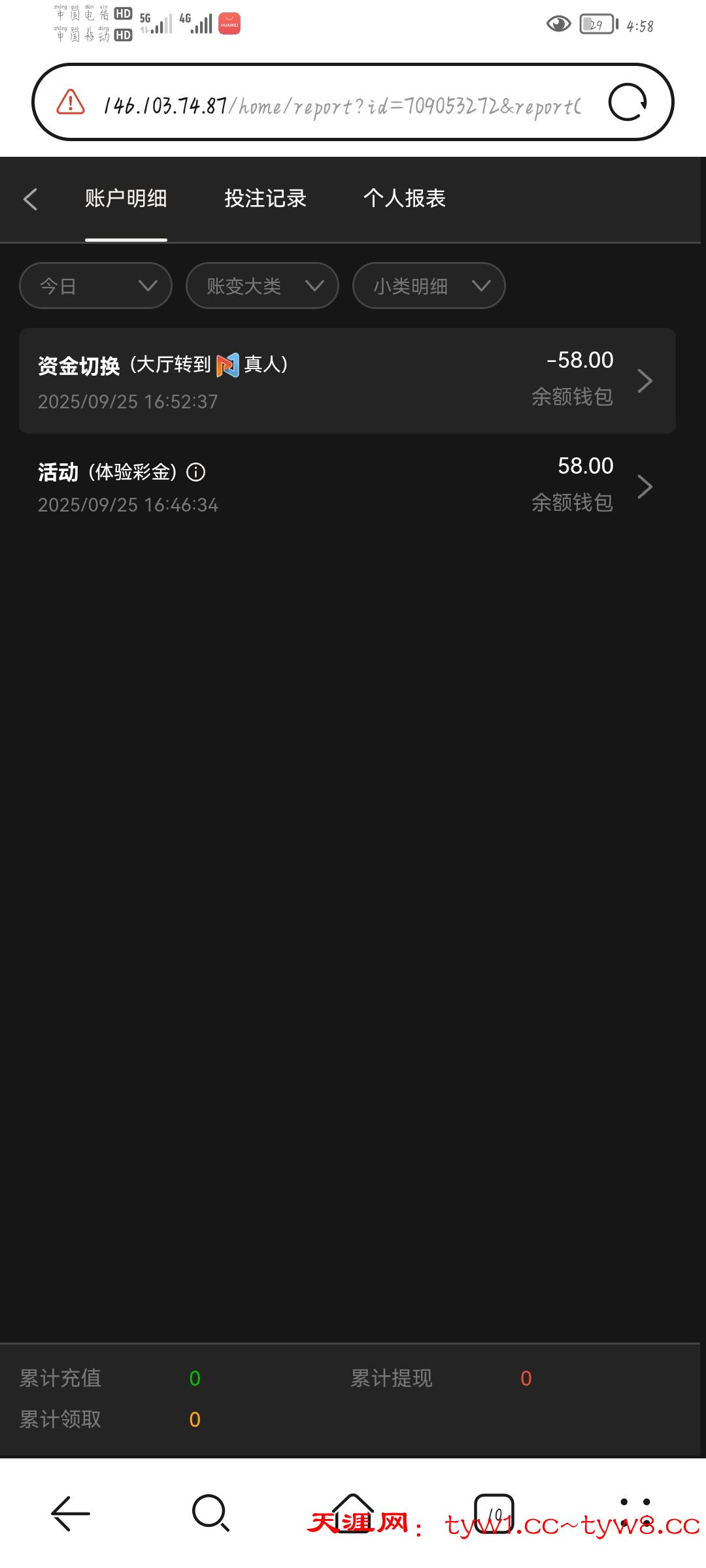
Task: Open the 个人报表 tab
Action: [404, 199]
